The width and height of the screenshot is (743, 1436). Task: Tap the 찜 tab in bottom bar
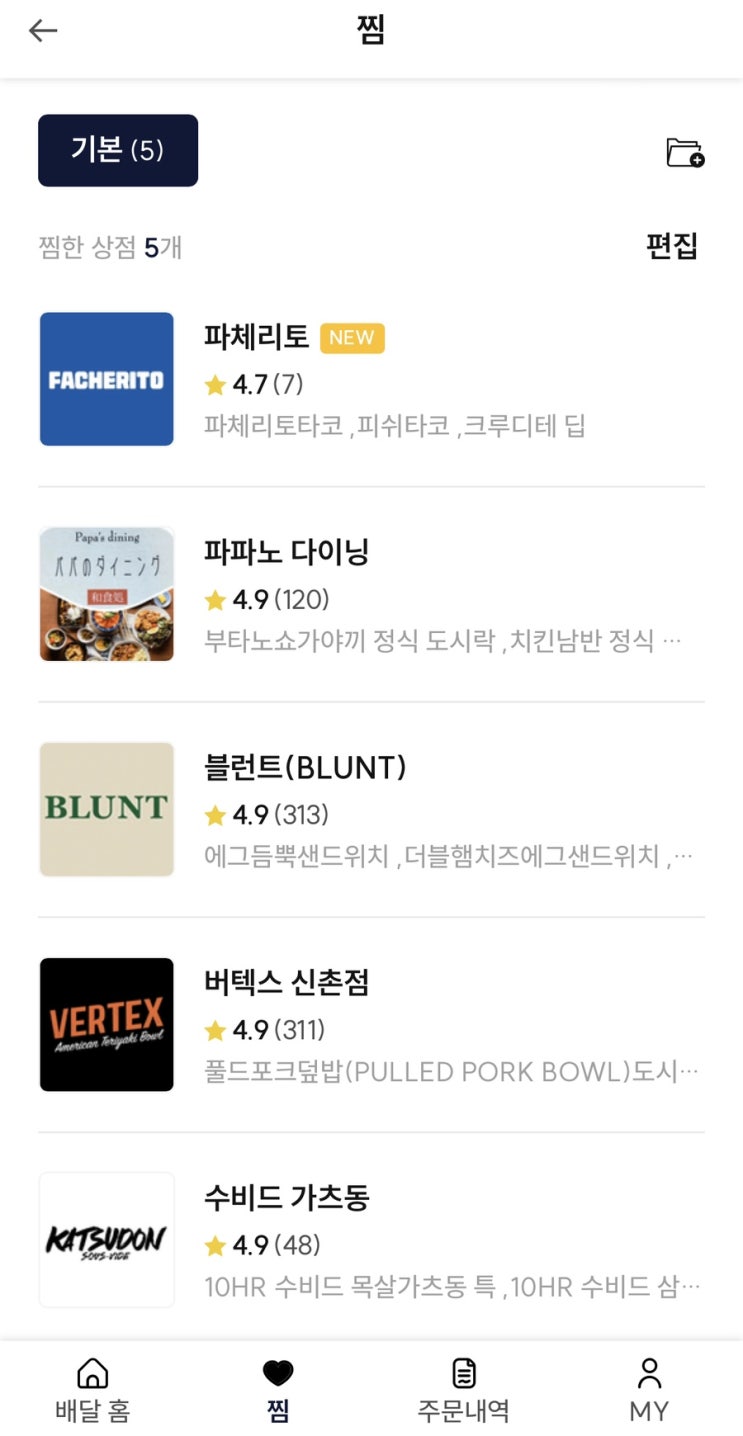(x=278, y=1390)
